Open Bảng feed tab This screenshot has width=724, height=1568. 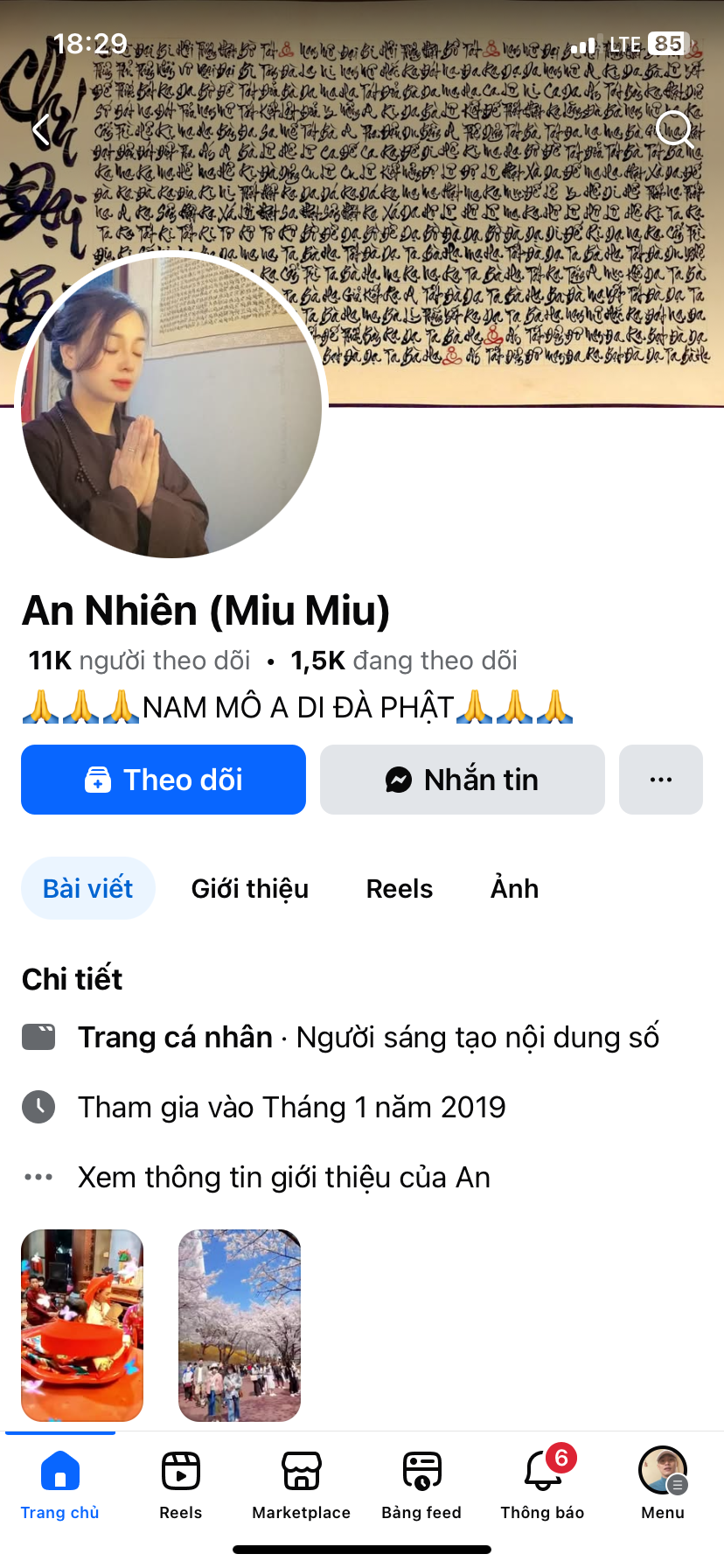point(421,1485)
